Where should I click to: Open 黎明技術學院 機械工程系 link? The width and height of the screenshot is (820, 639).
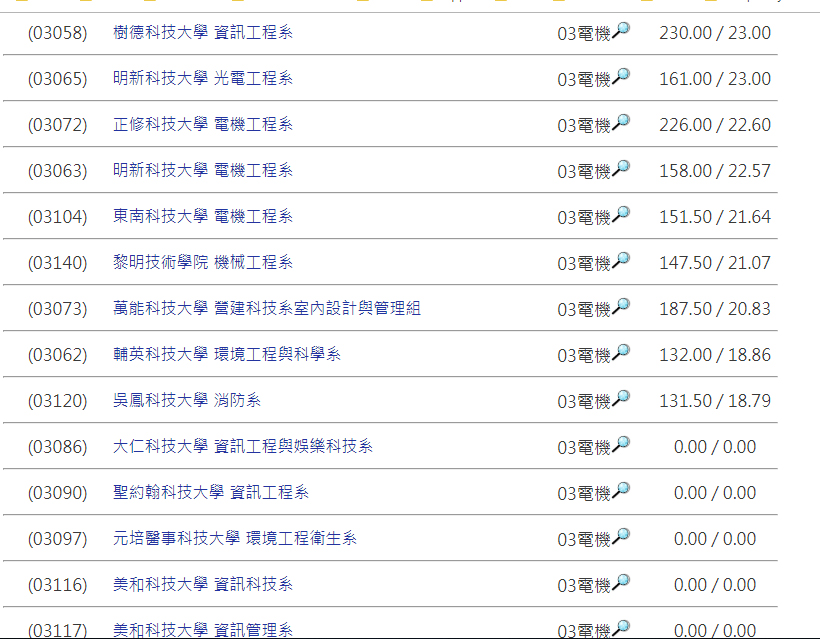point(202,263)
